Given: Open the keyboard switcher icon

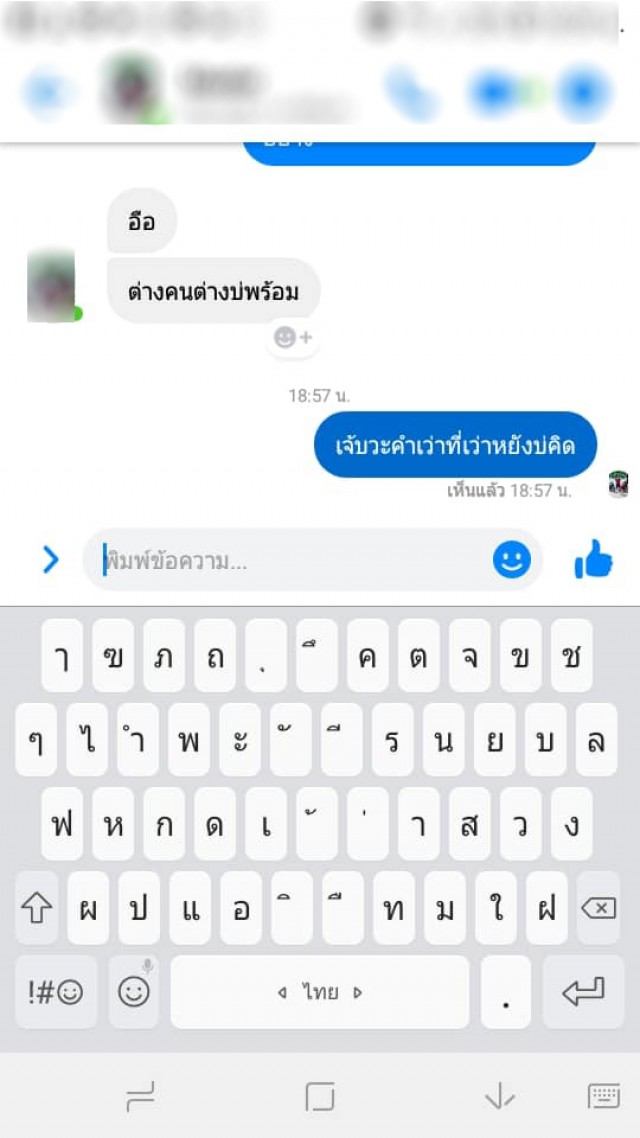Looking at the screenshot, I should click(x=603, y=1096).
